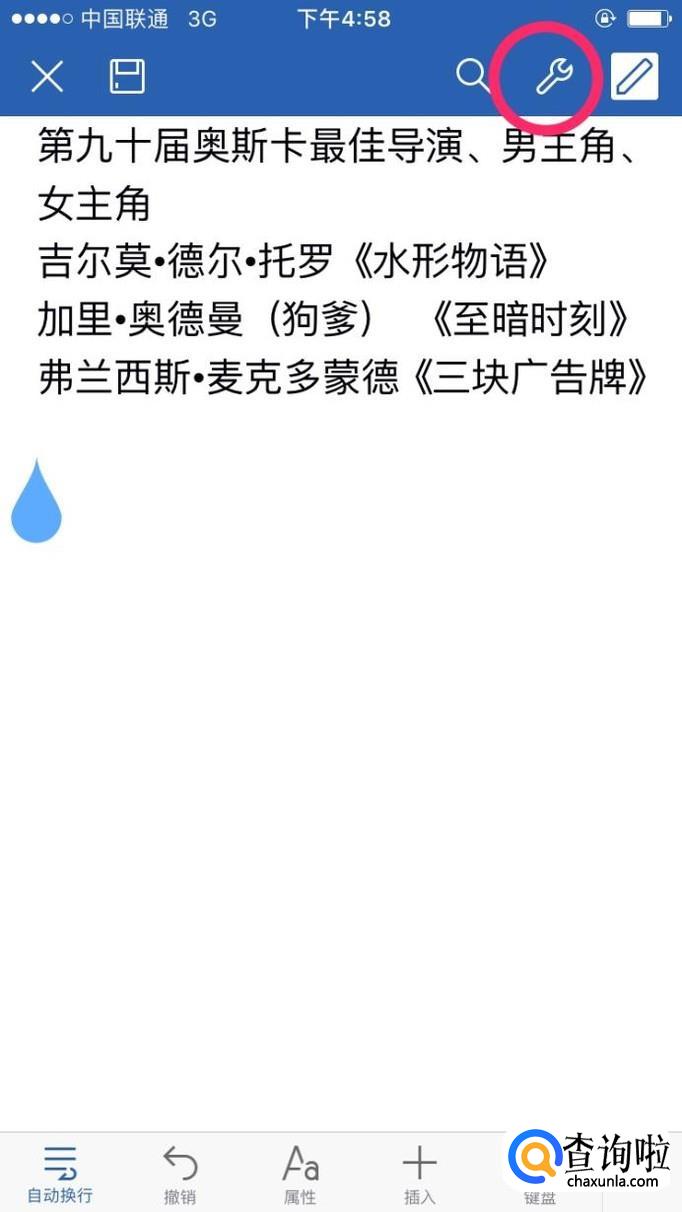Screen dimensions: 682x1212
Task: Toggle 自动换行 in the bottom toolbar
Action: point(60,1173)
